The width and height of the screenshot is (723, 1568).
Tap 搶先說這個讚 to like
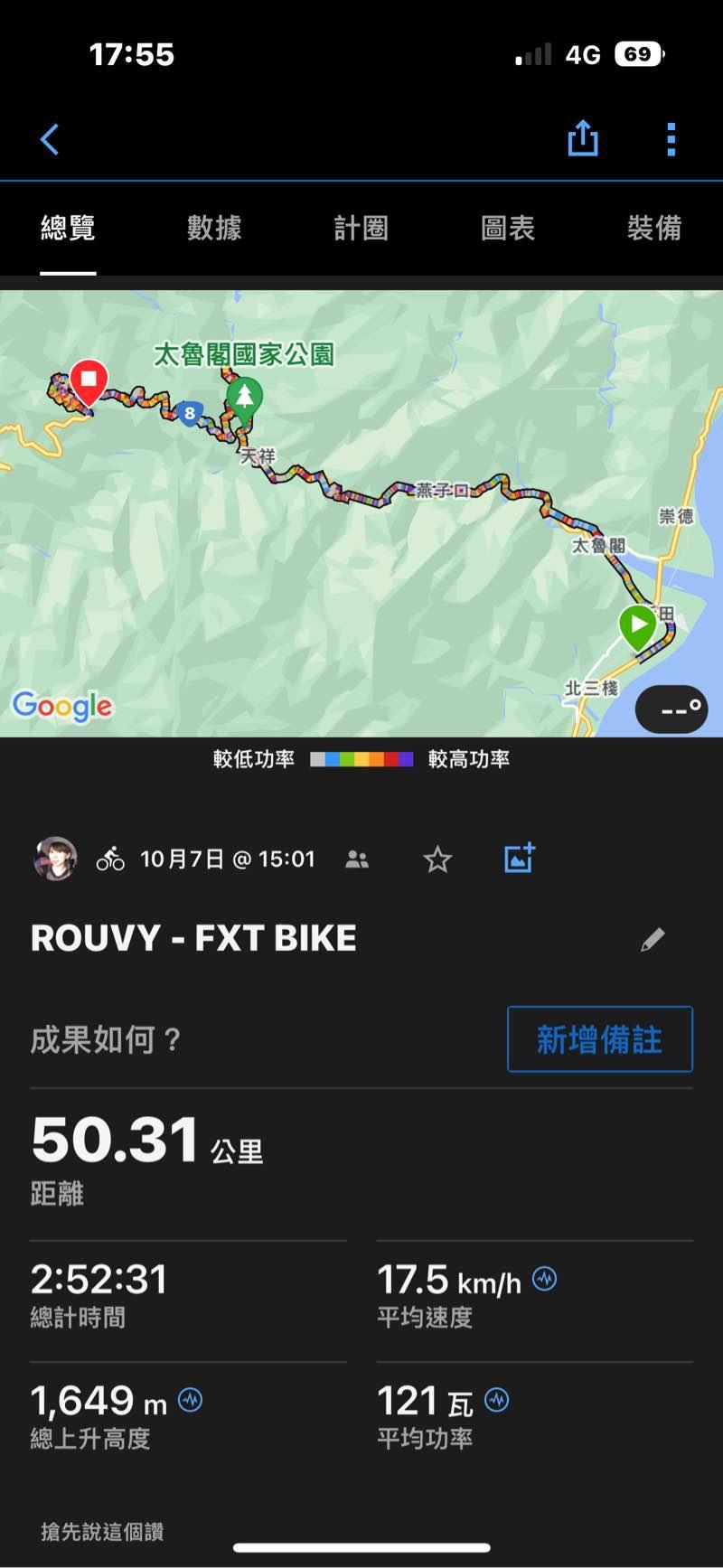tap(102, 1532)
